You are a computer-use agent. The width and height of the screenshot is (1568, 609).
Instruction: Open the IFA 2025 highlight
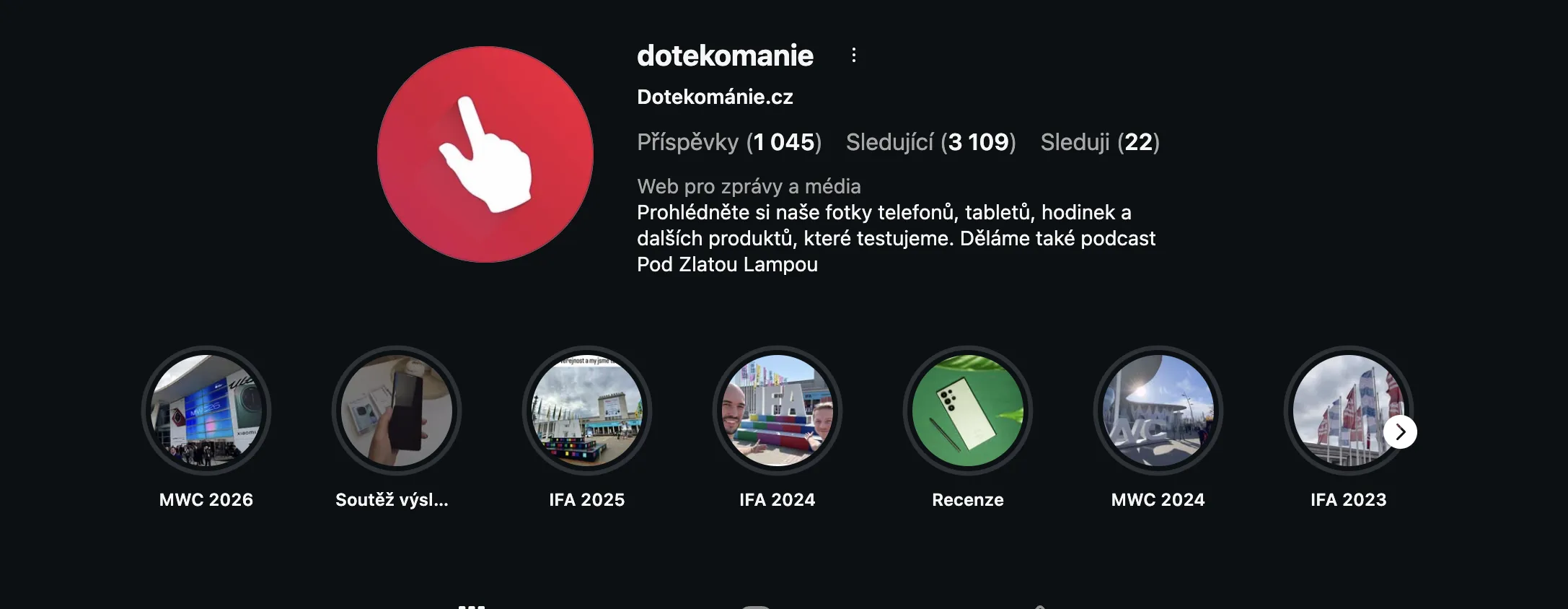tap(586, 410)
